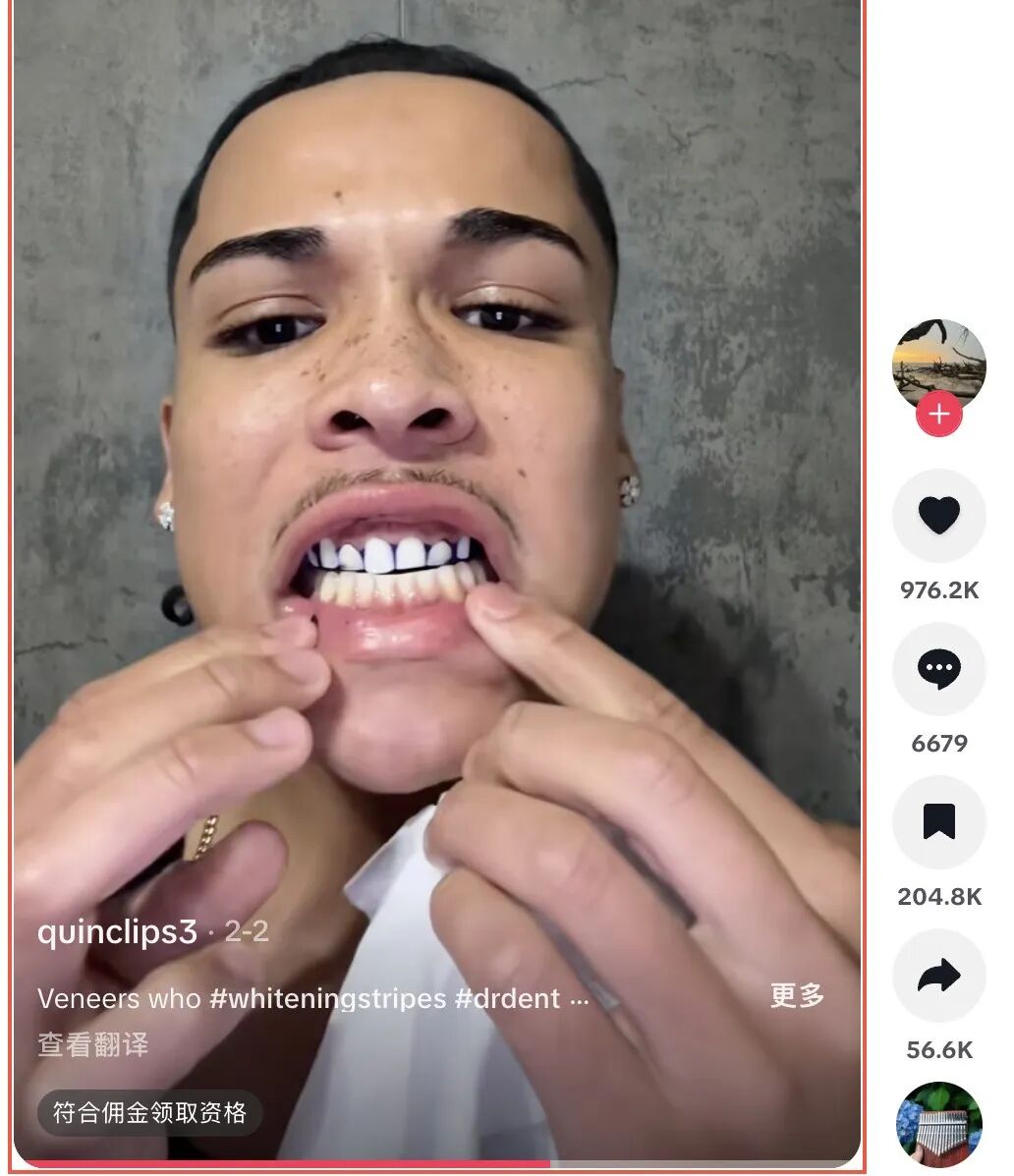Open the #whiteningstripes hashtag
The image size is (1014, 1176).
(328, 998)
